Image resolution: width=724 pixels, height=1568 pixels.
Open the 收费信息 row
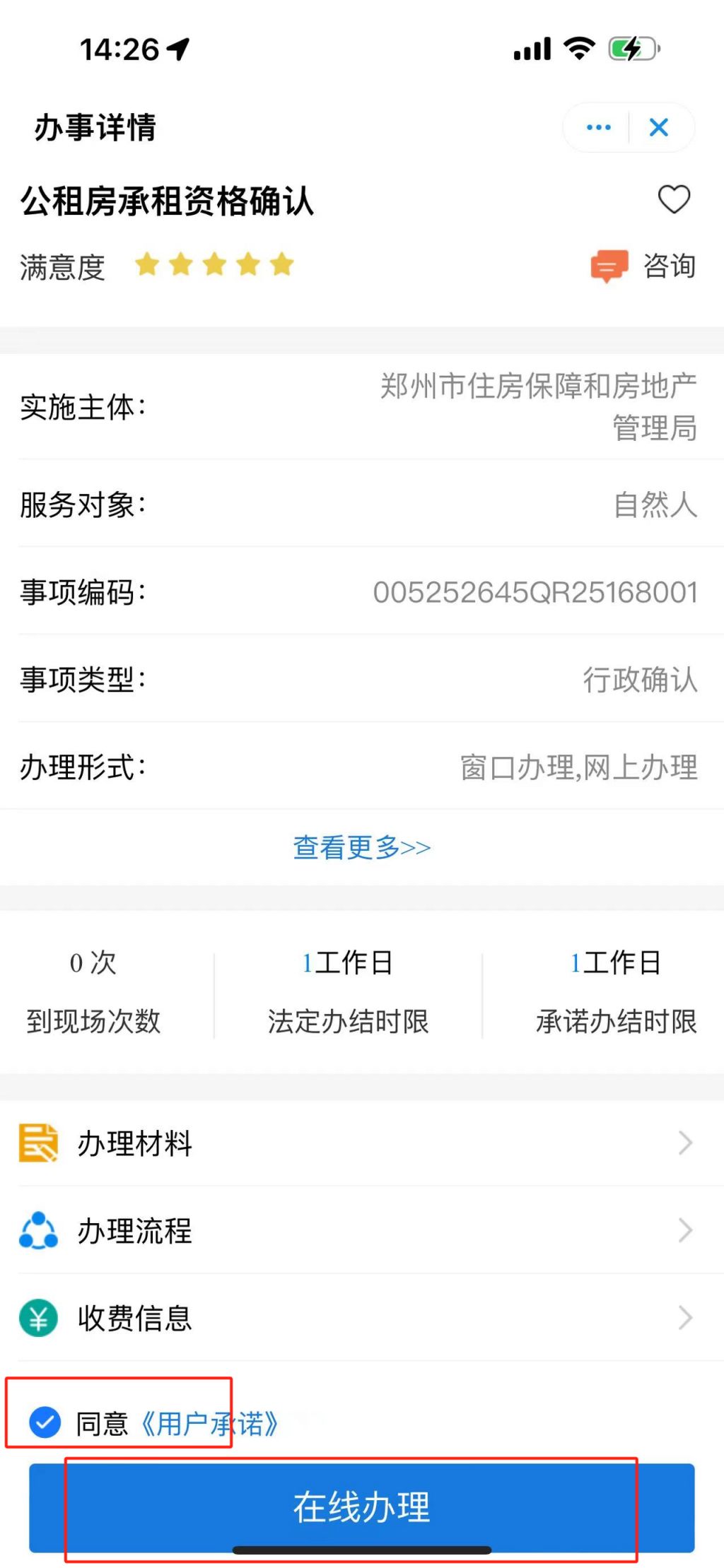362,1318
